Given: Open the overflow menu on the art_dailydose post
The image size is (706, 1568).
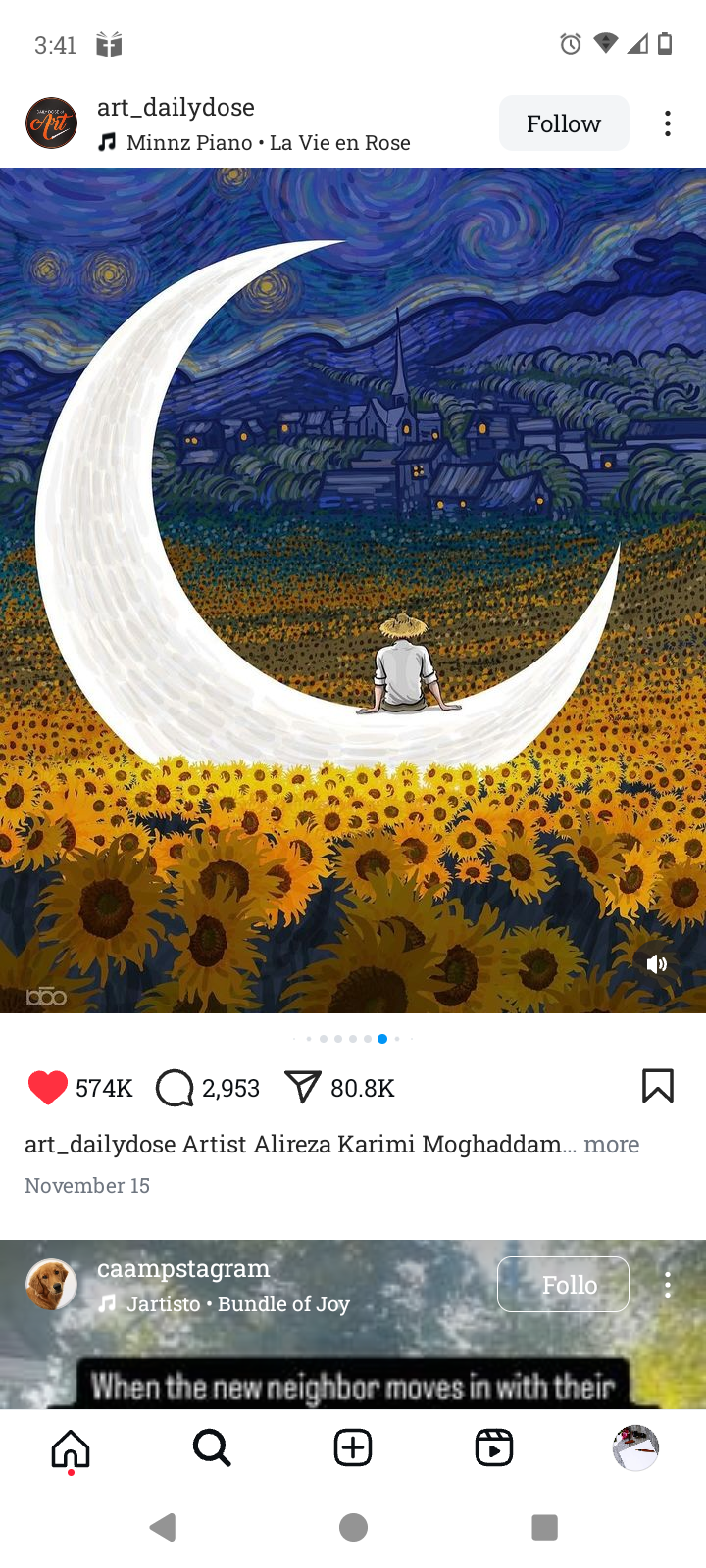Looking at the screenshot, I should pos(668,123).
